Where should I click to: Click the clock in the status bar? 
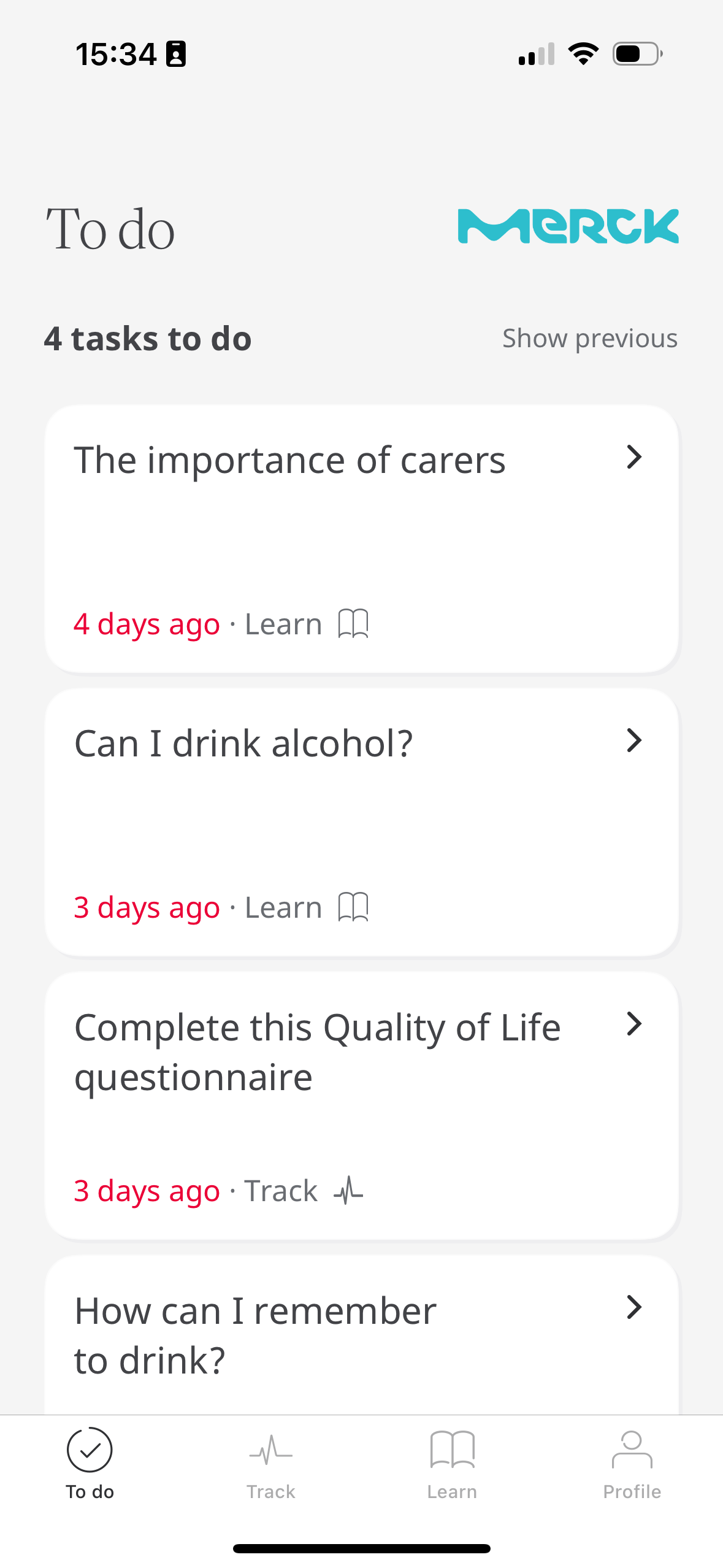tap(115, 54)
